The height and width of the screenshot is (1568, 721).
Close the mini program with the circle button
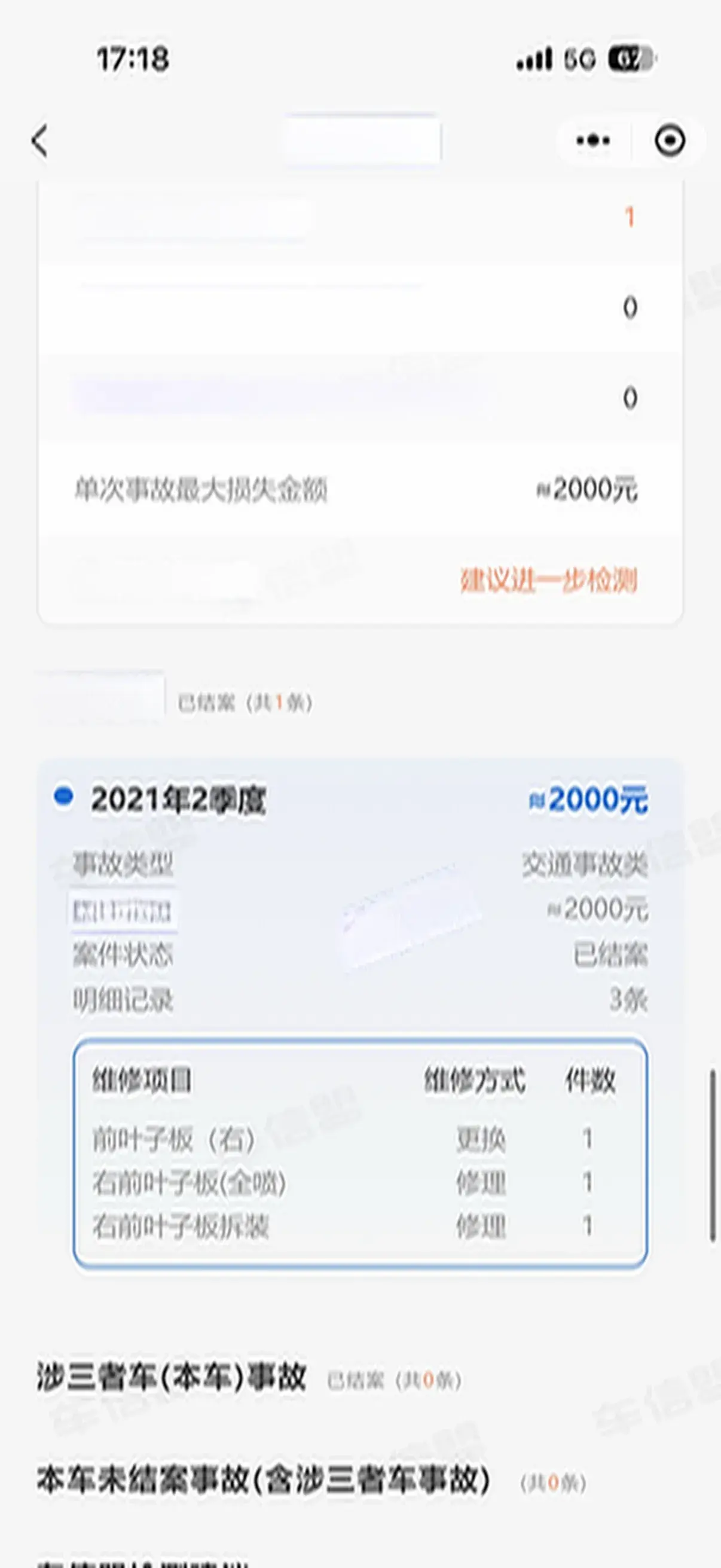(670, 141)
